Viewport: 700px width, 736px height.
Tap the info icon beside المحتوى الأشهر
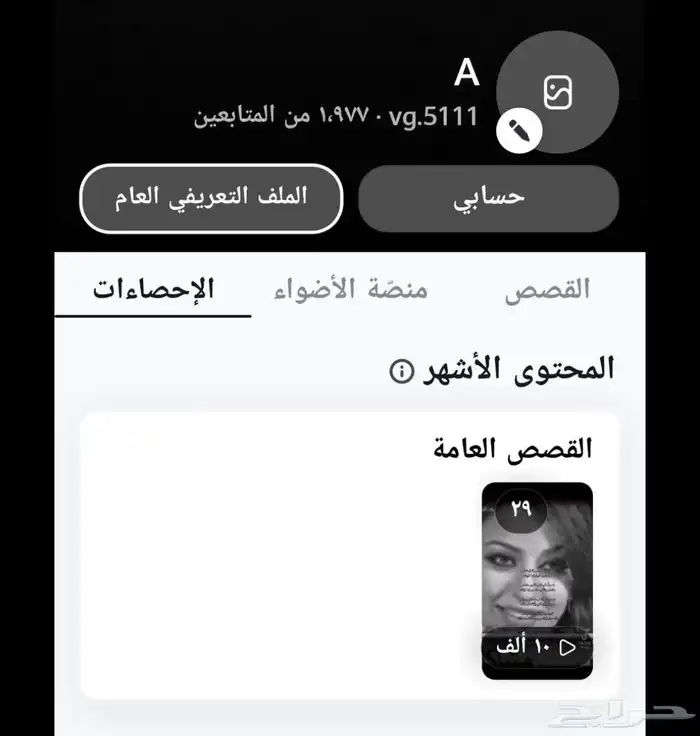click(400, 372)
